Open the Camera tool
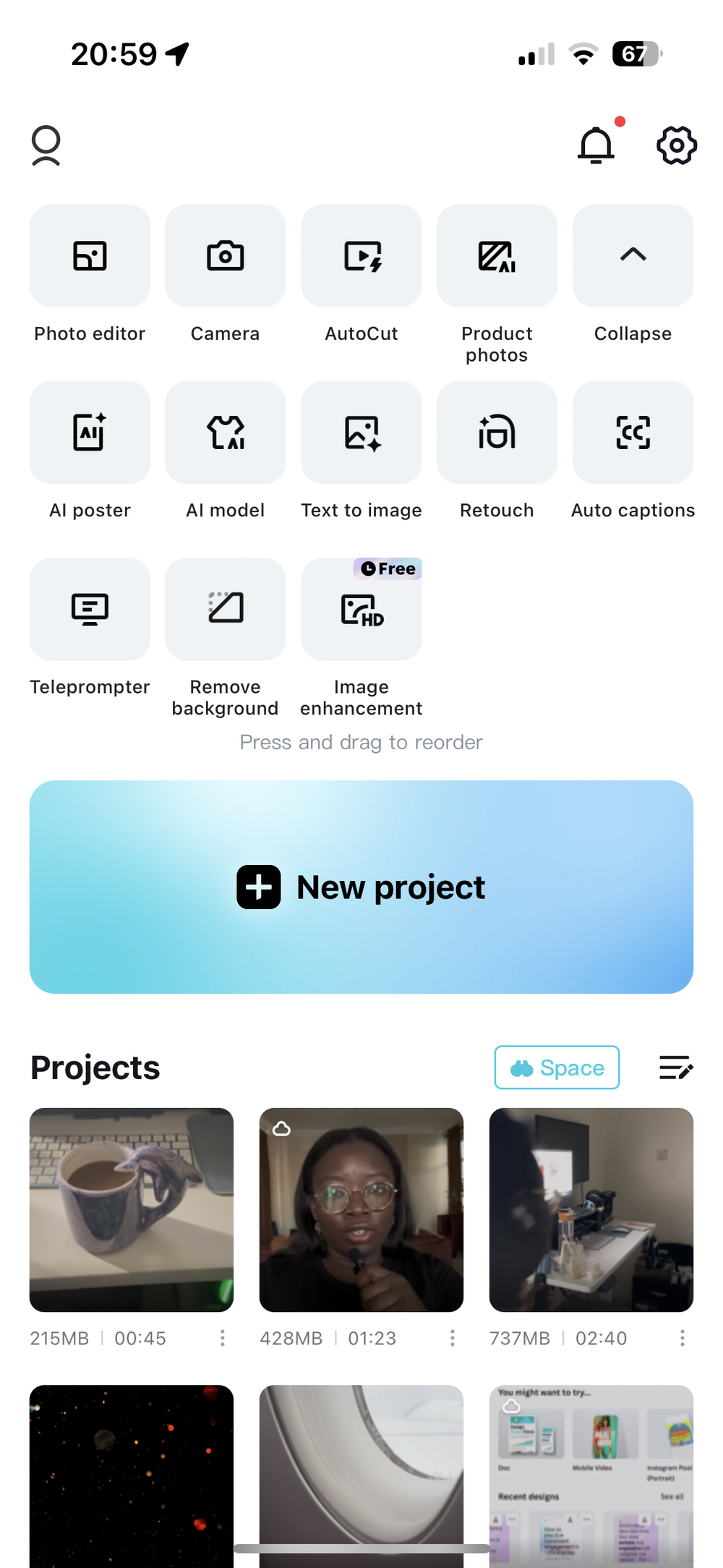The height and width of the screenshot is (1568, 723). click(x=225, y=257)
